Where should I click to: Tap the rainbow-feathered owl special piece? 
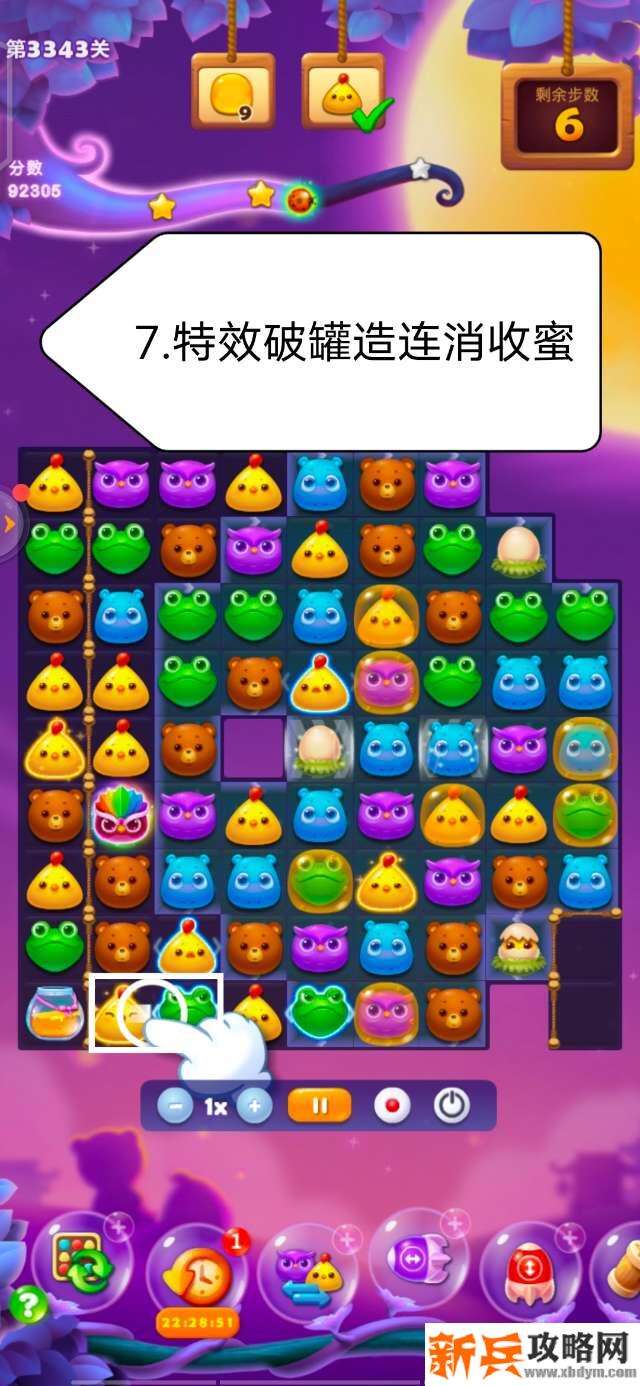pyautogui.click(x=120, y=816)
